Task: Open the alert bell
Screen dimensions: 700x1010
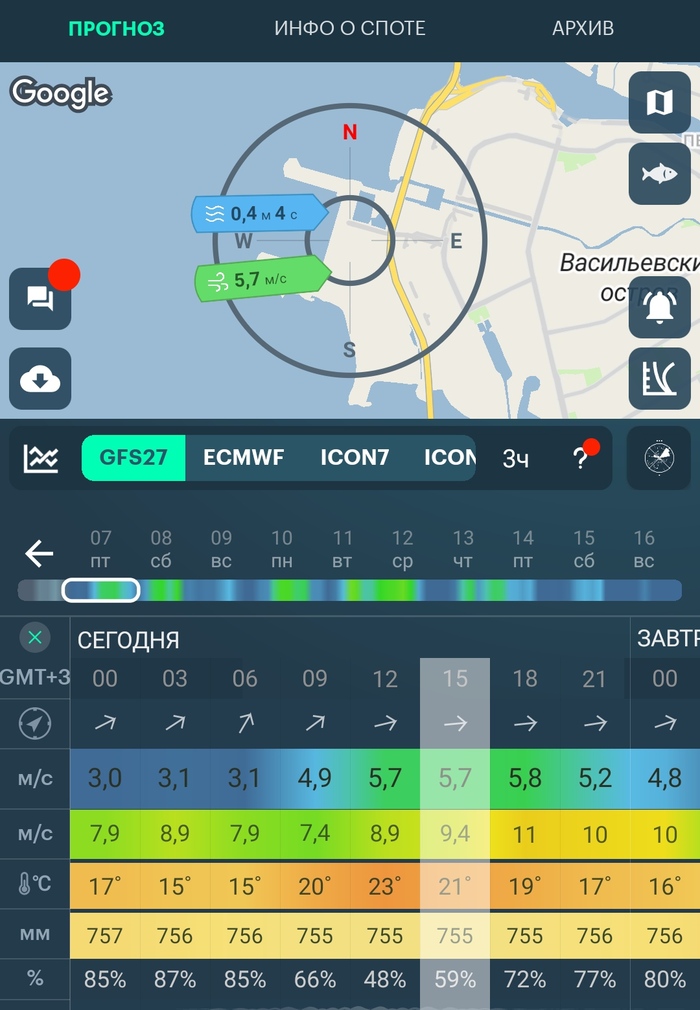Action: (x=659, y=308)
